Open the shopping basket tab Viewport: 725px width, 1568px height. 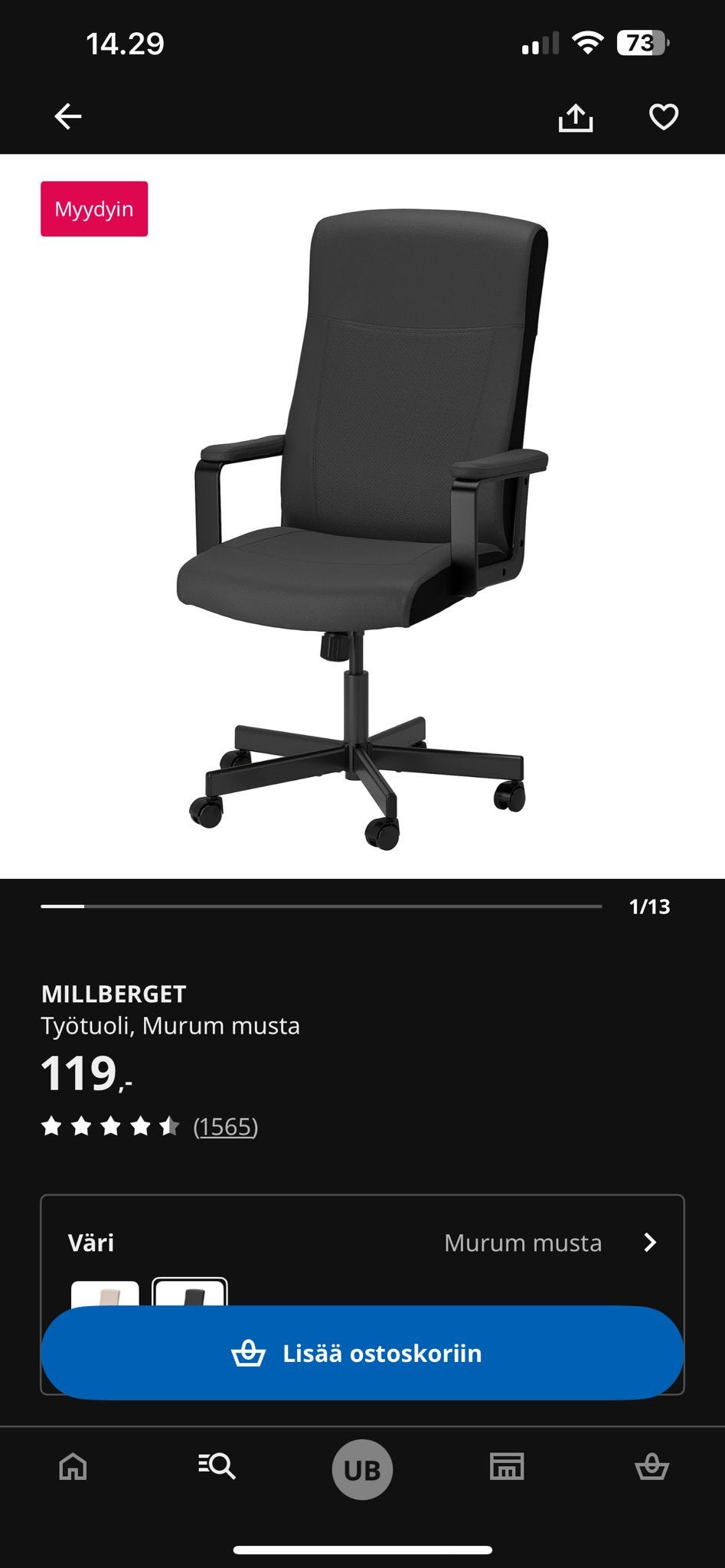tap(652, 1466)
